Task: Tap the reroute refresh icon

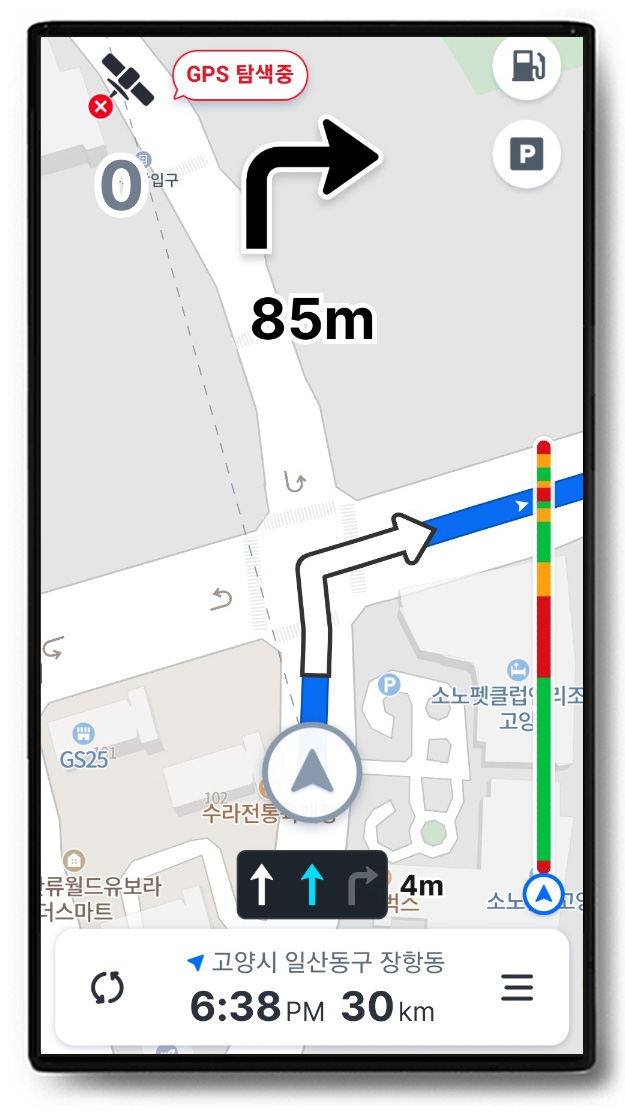Action: 107,988
